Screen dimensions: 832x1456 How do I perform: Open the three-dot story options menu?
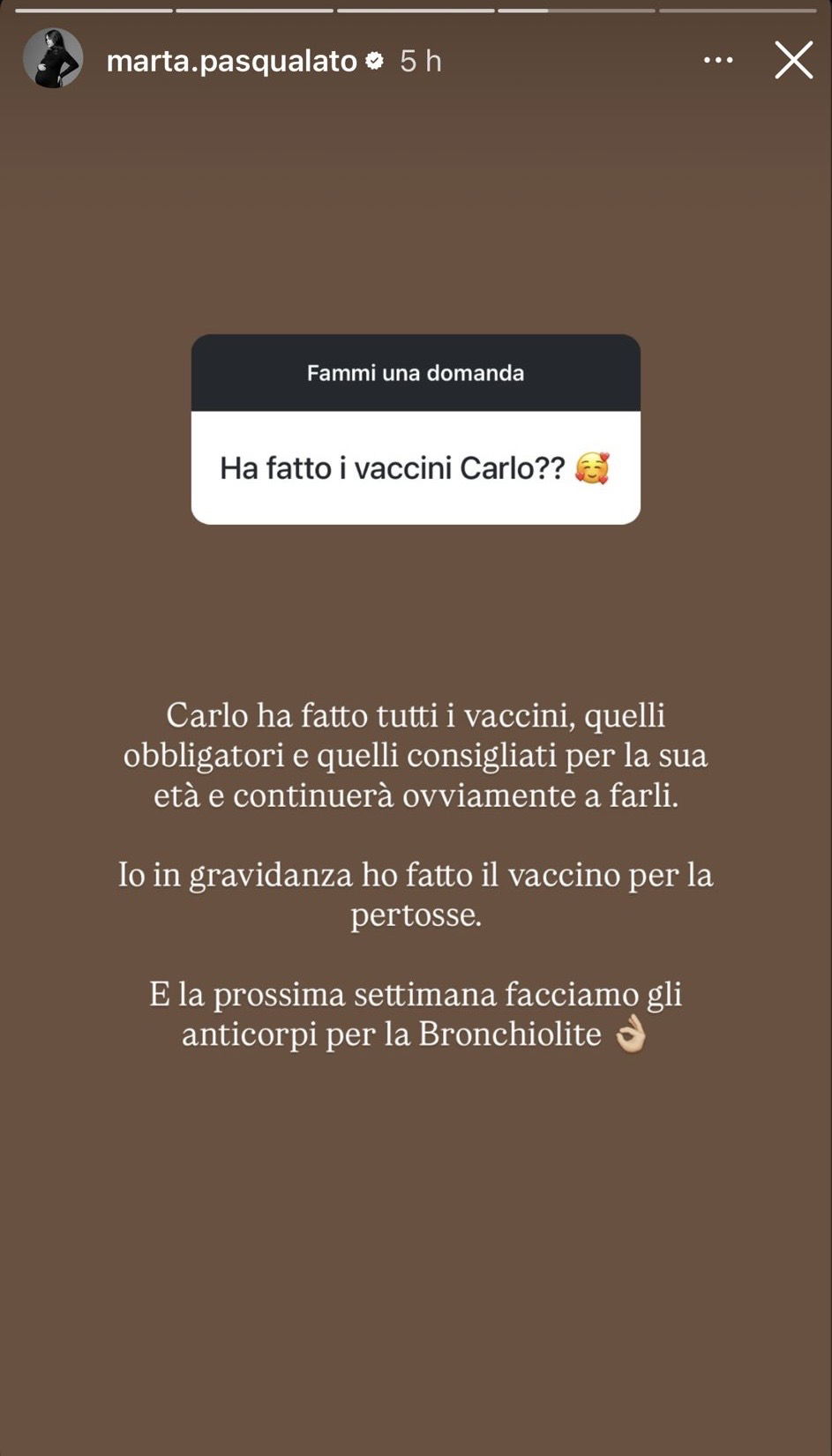717,60
